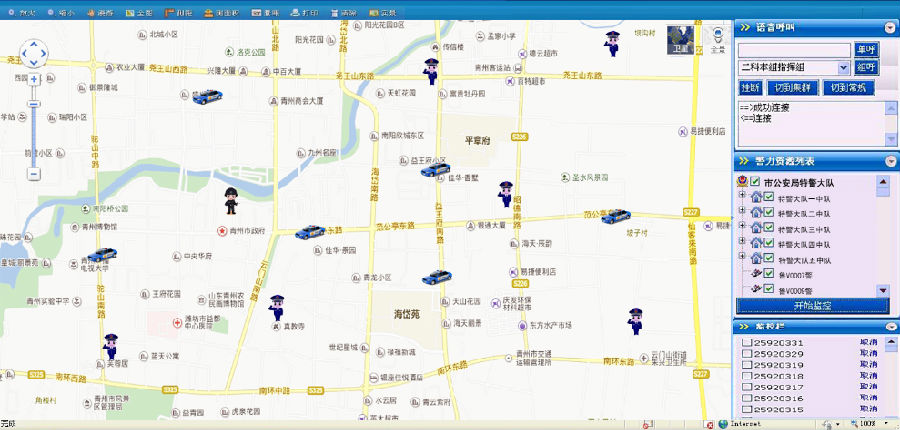Tap the 挂断 hang up button
The image size is (900, 430).
[751, 88]
